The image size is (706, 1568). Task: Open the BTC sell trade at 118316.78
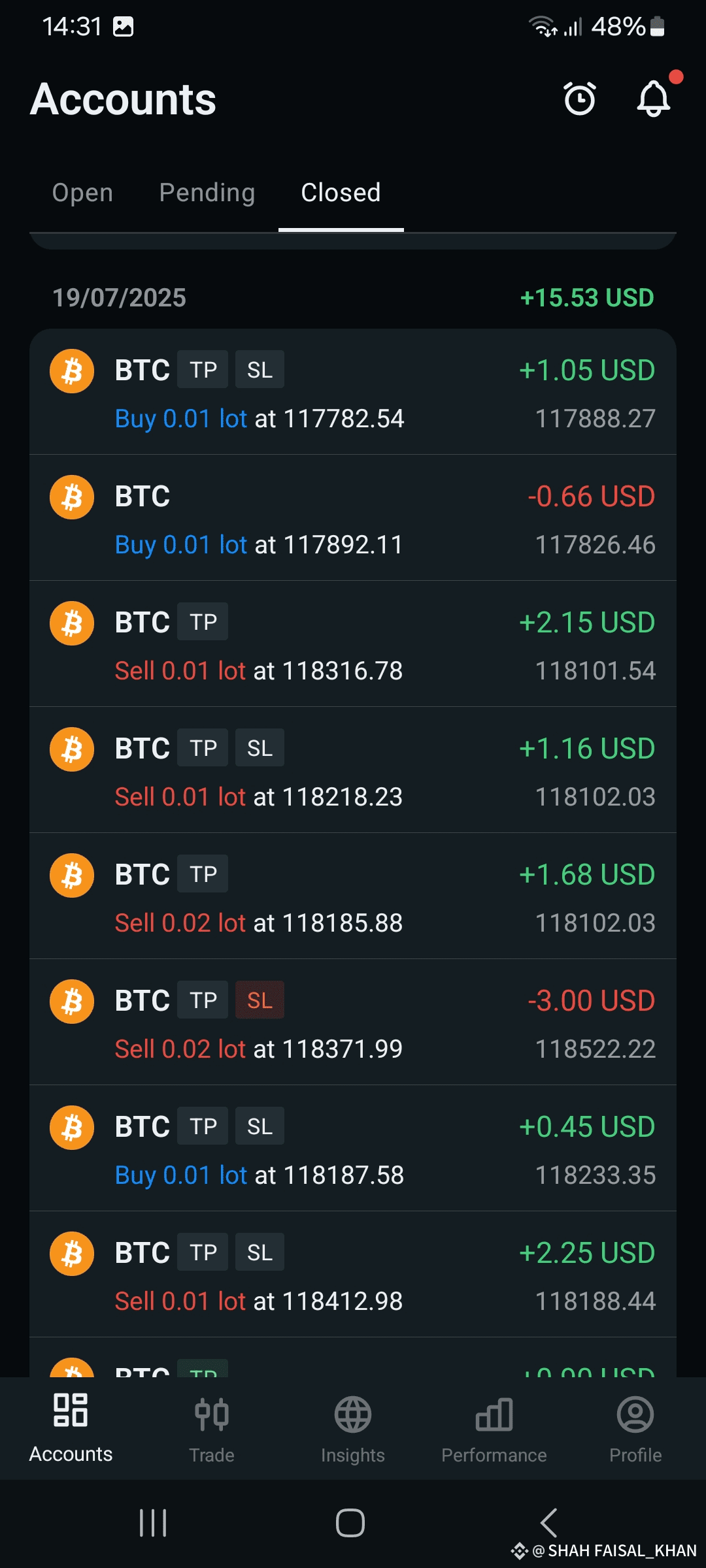(353, 645)
